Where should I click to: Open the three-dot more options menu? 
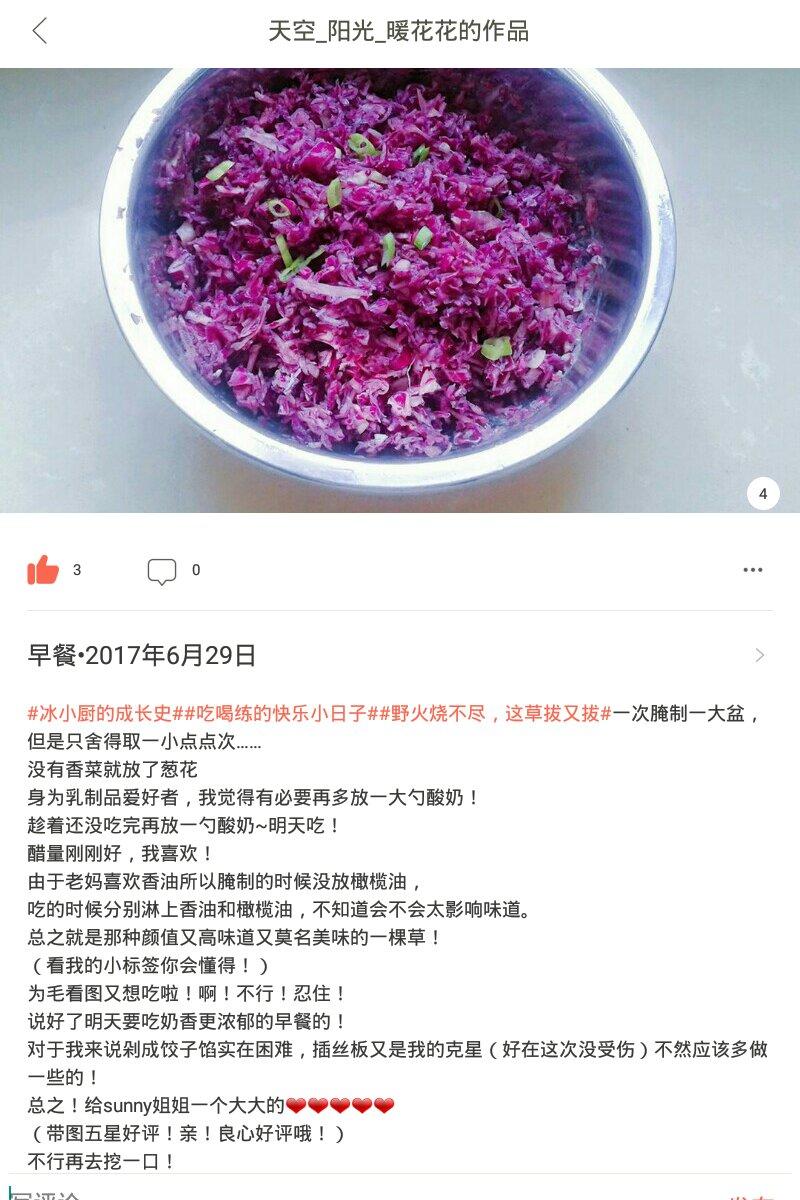point(753,570)
